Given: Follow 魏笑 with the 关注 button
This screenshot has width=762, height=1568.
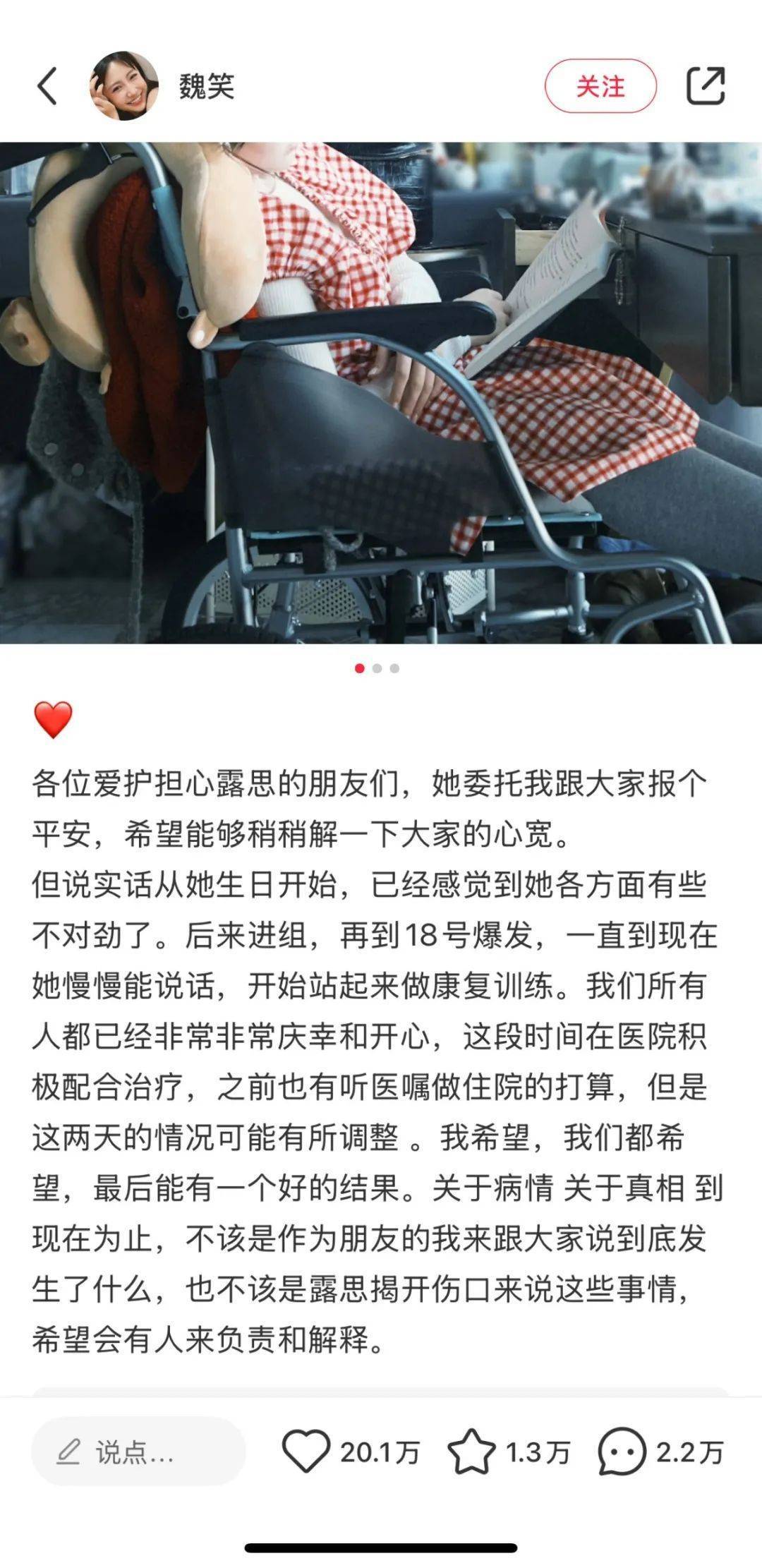Looking at the screenshot, I should 600,87.
